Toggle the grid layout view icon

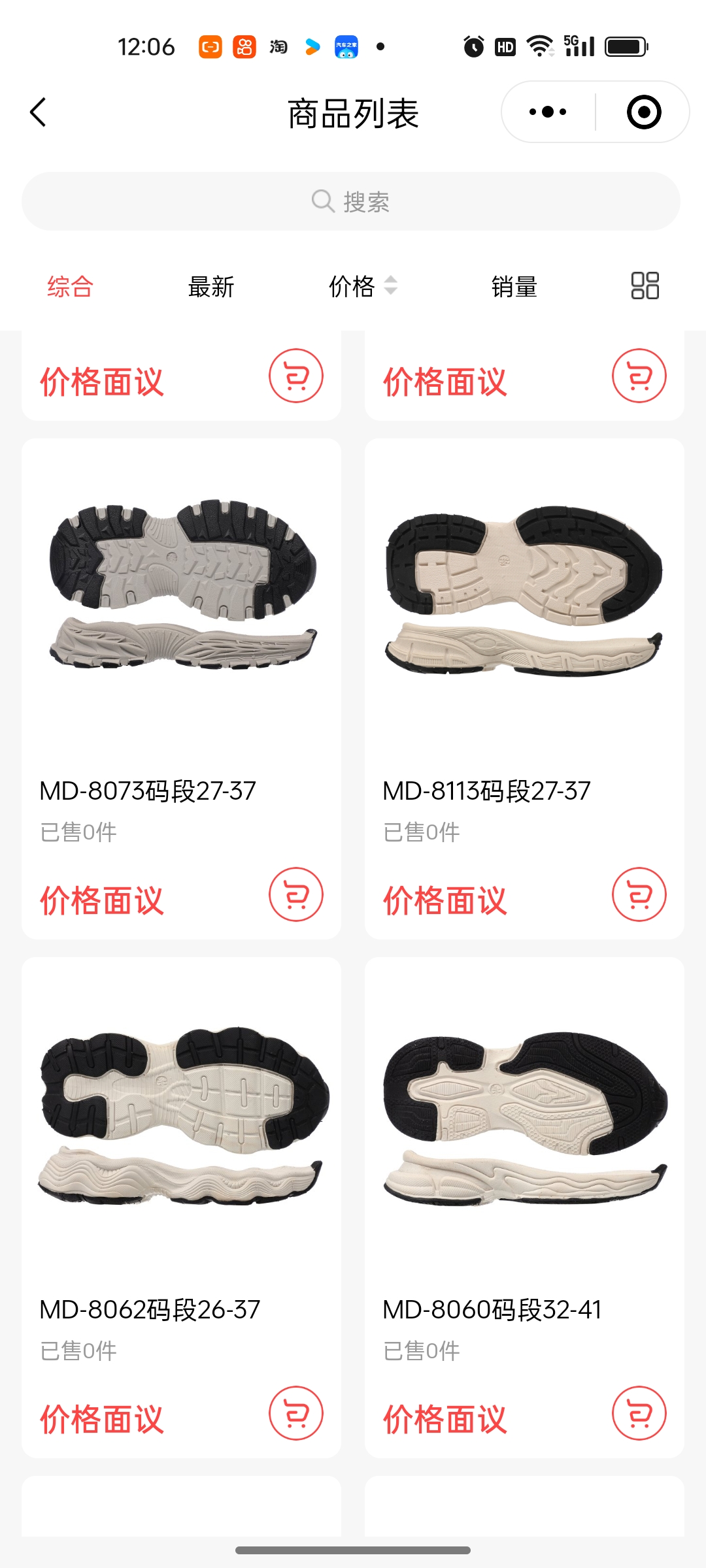click(x=645, y=286)
